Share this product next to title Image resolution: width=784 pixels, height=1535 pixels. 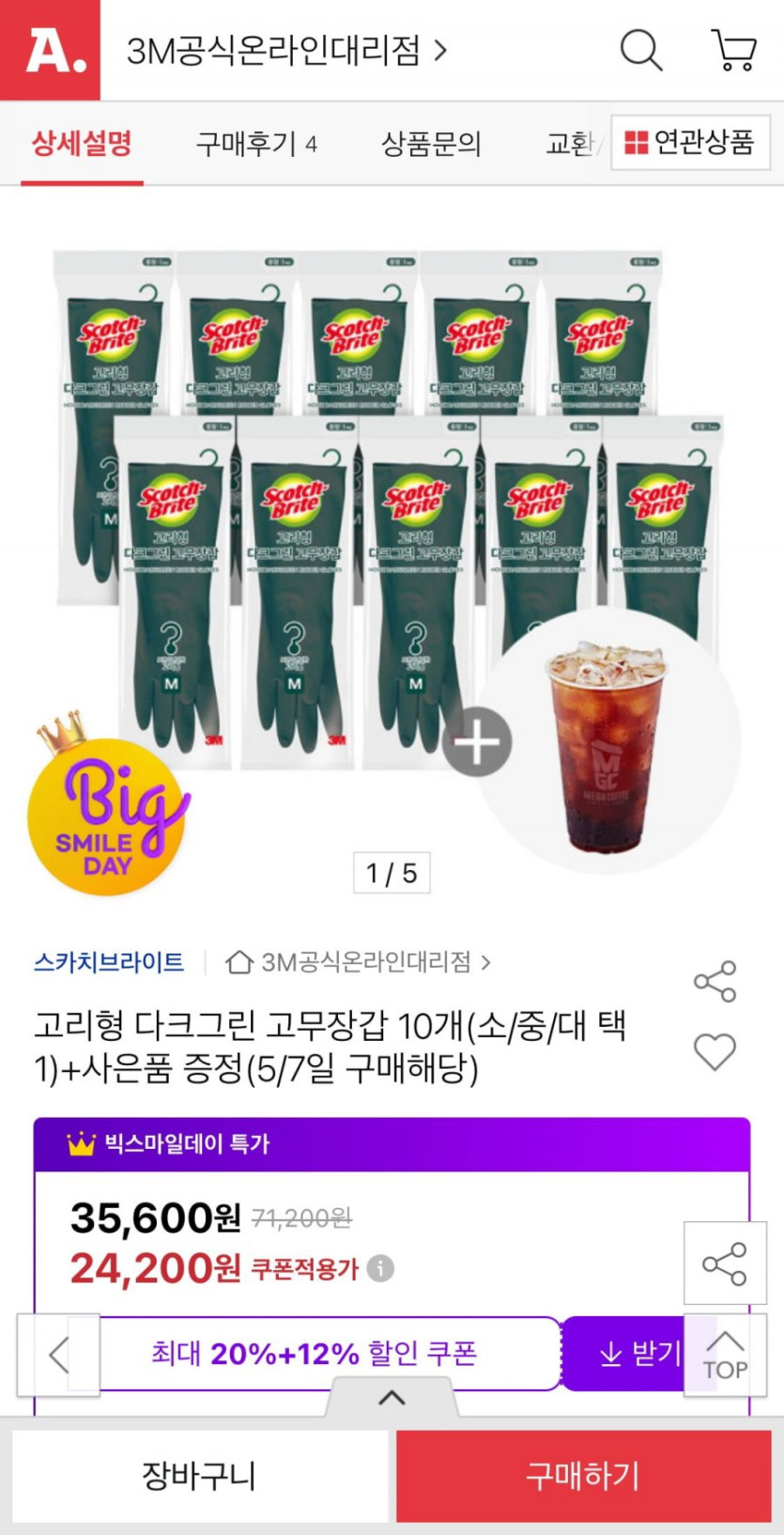click(x=715, y=982)
